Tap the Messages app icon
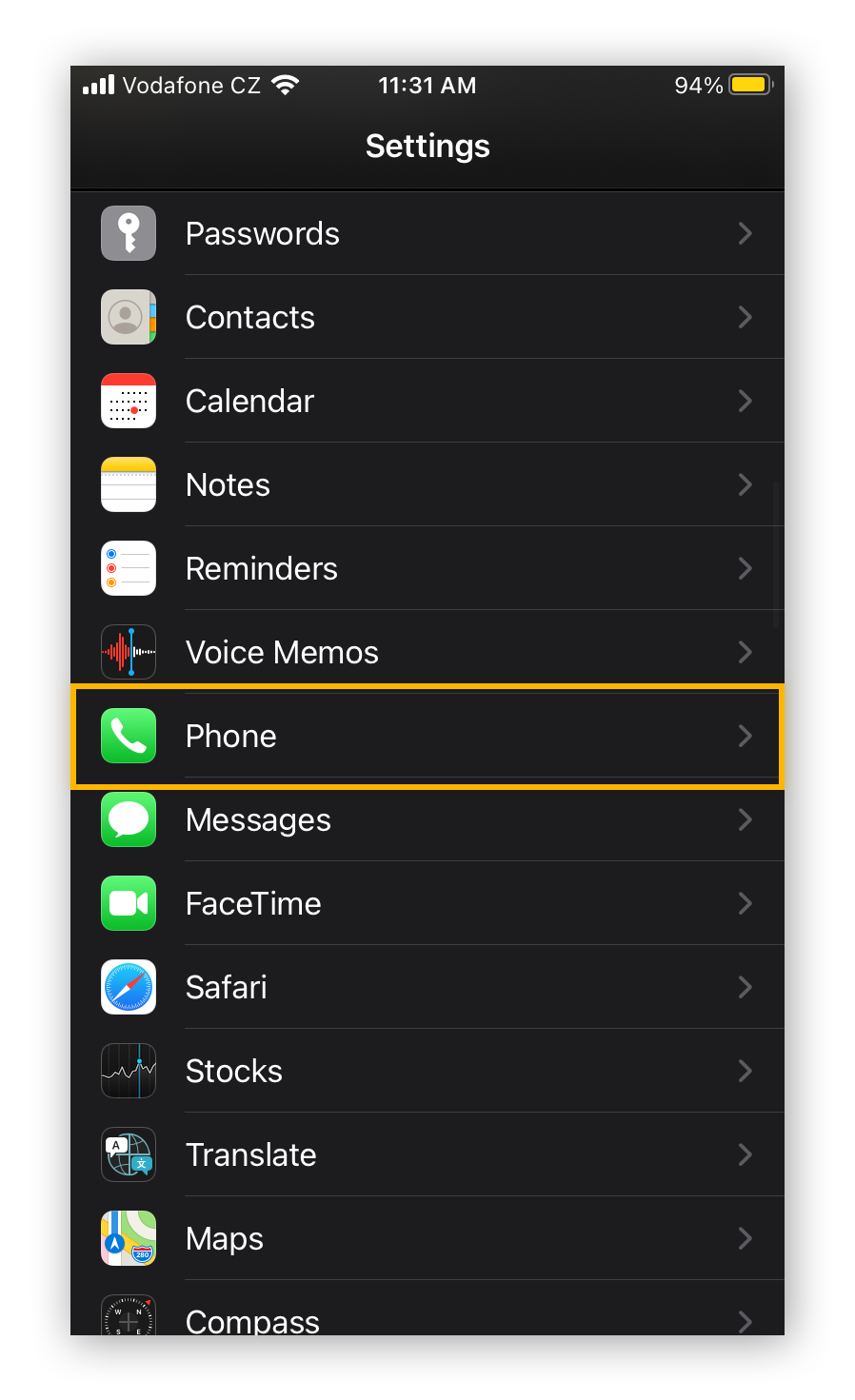The image size is (855, 1400). point(129,819)
